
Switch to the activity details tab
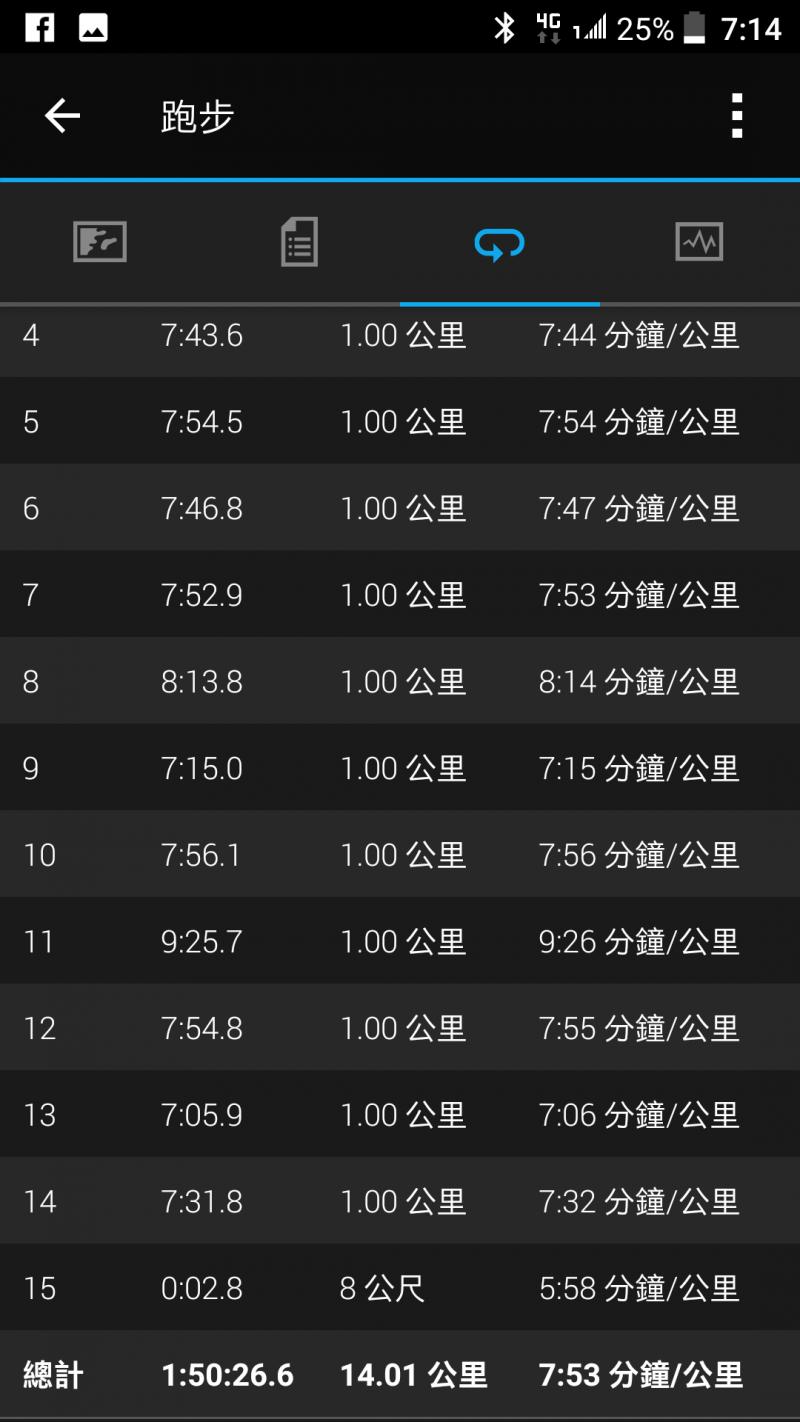coord(299,242)
